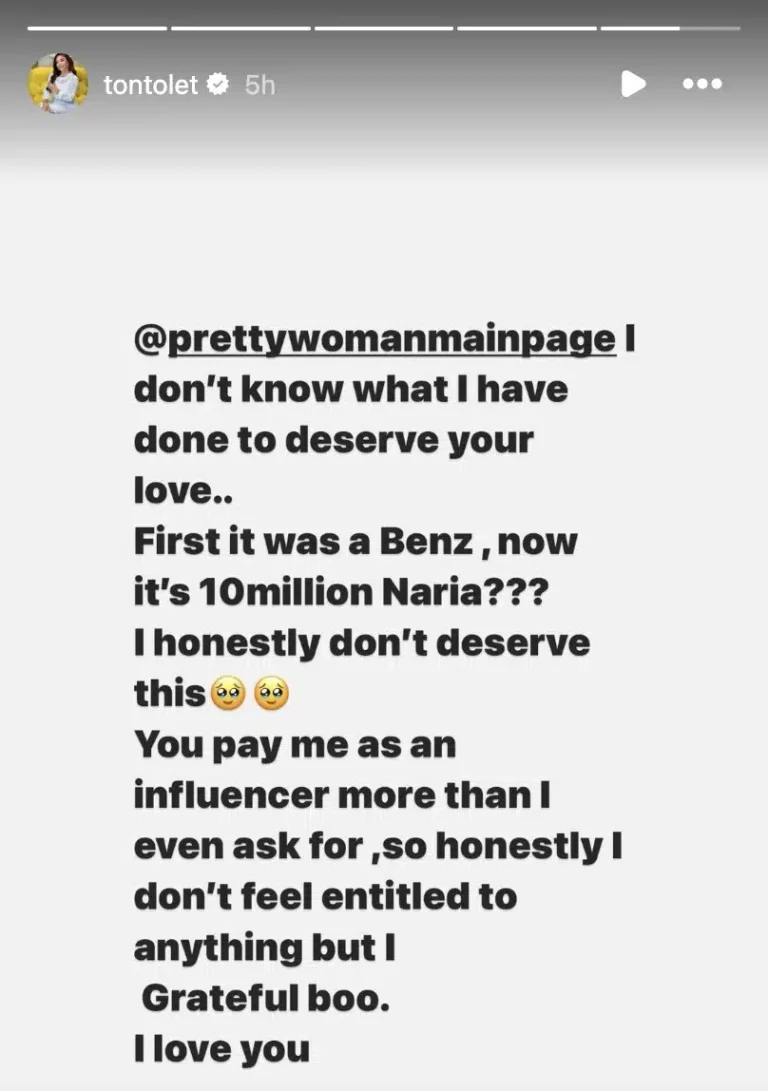
Task: Open the @prettywomanmainpage mention
Action: tap(375, 339)
